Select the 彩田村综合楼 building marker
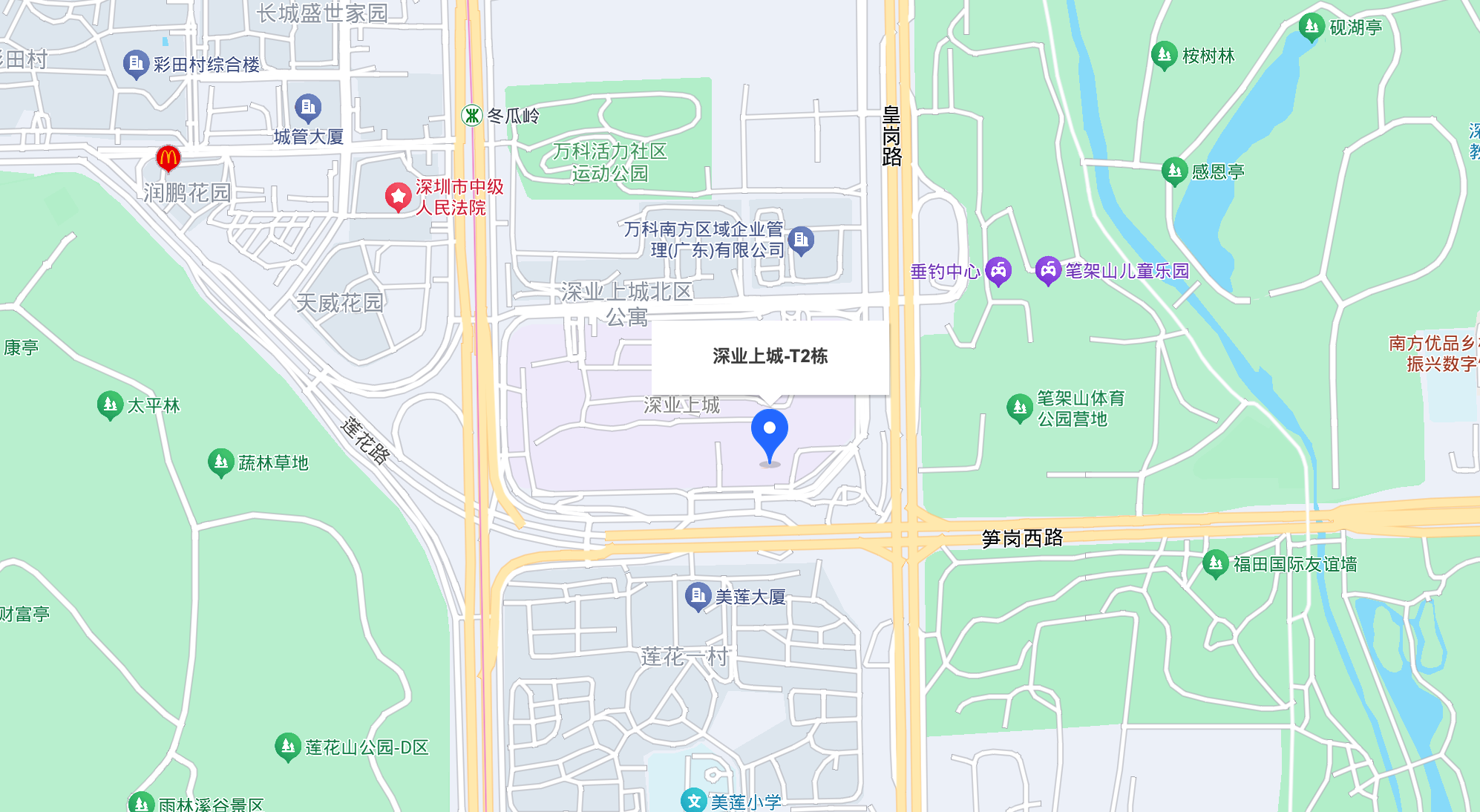The width and height of the screenshot is (1480, 812). click(x=136, y=64)
